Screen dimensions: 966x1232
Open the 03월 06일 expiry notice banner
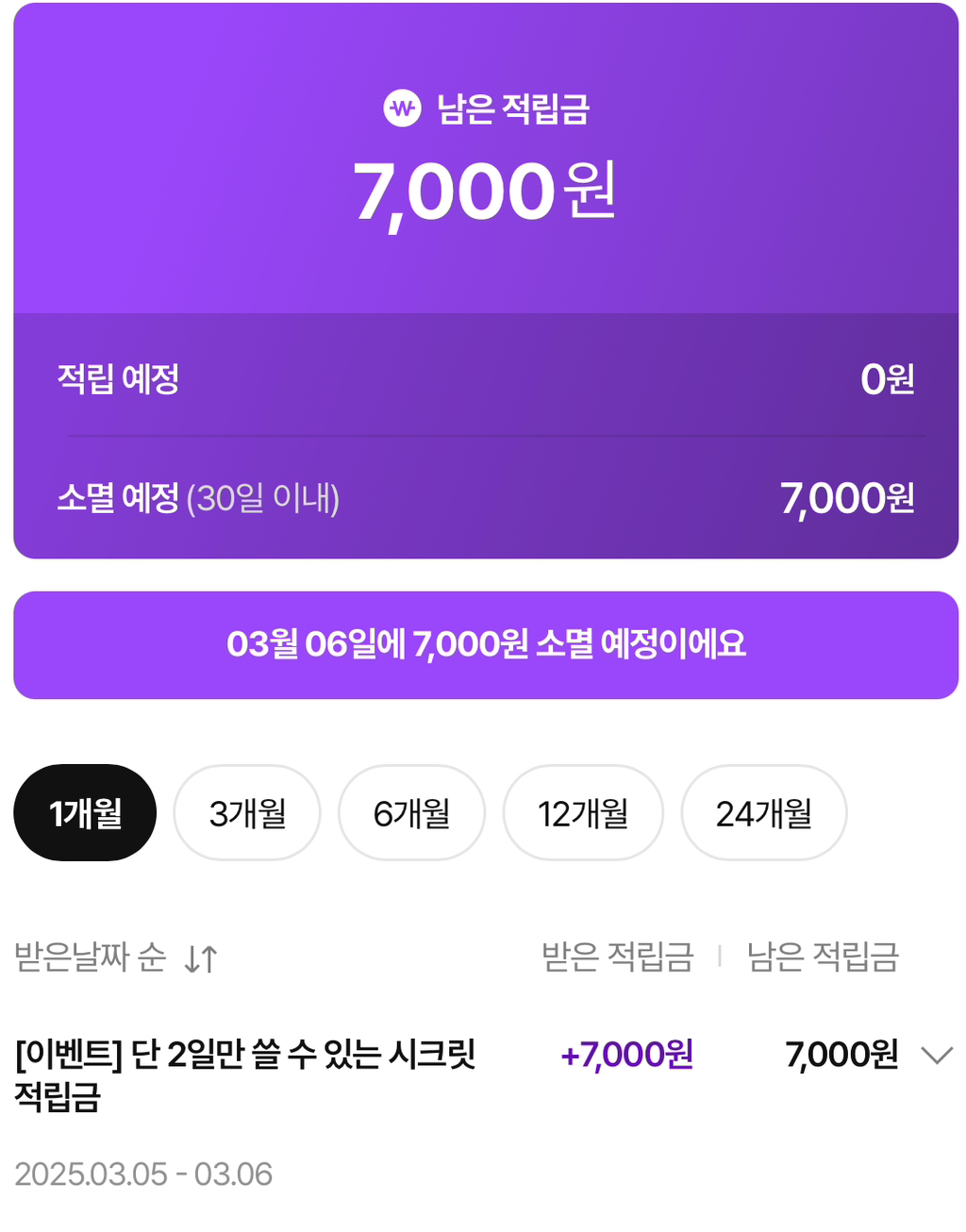click(483, 645)
